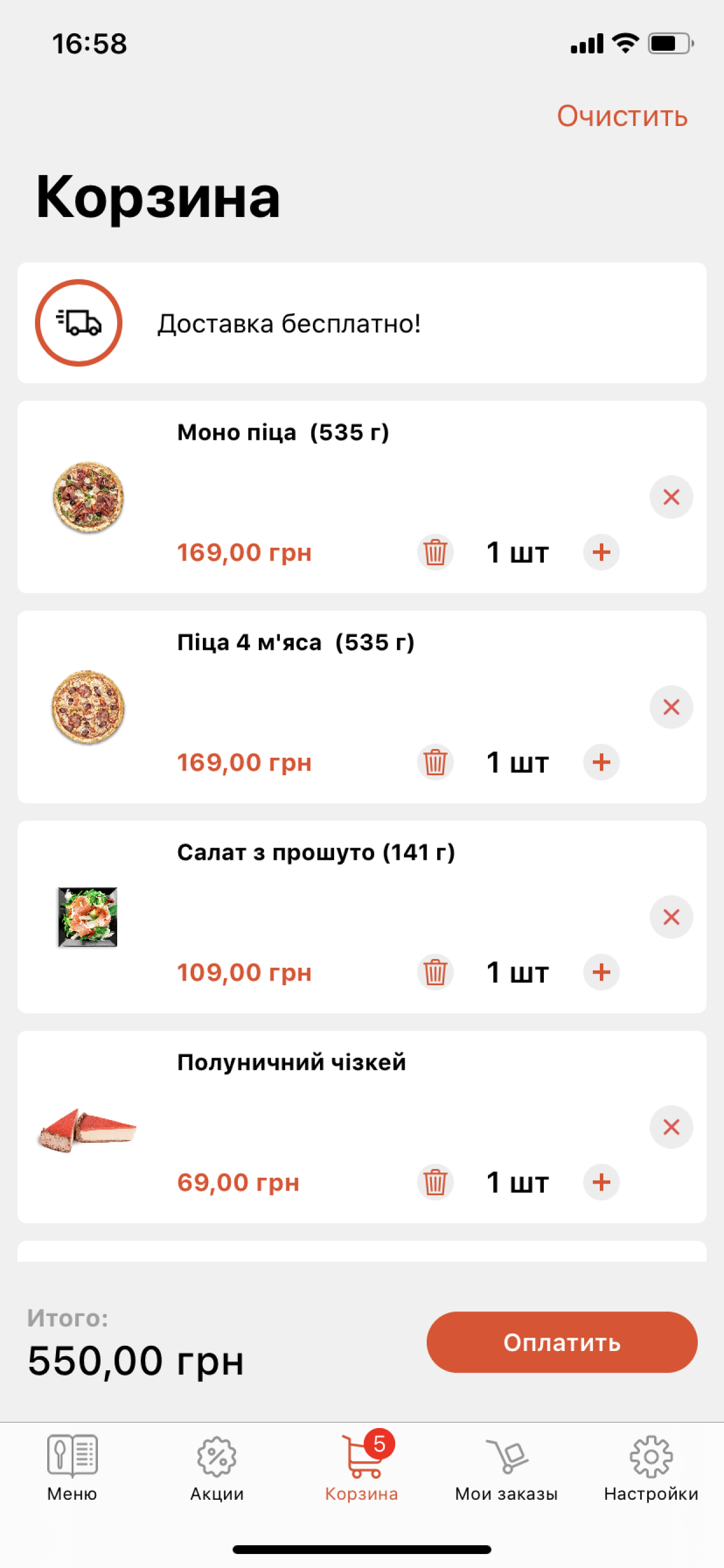Remove Моно піца with the X button

point(670,496)
